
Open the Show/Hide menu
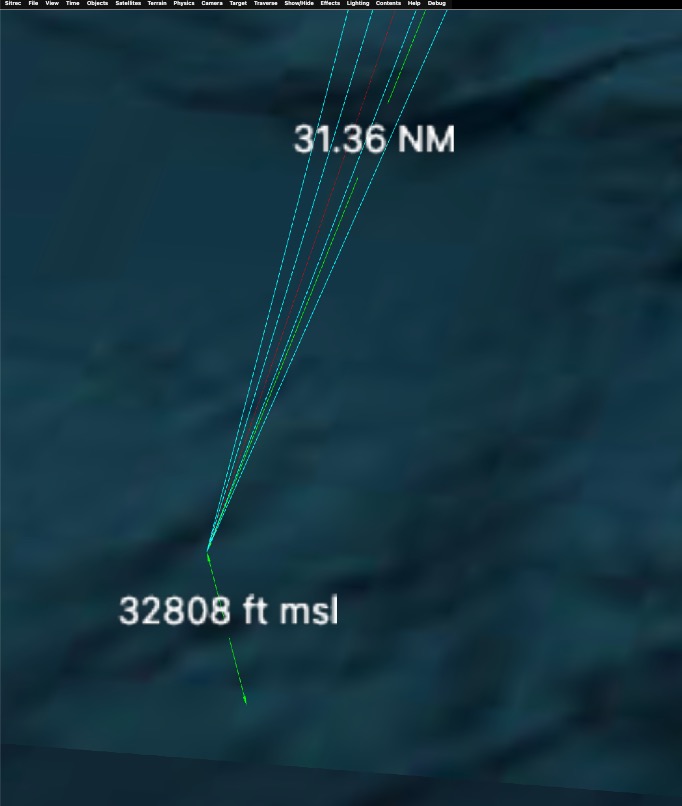click(x=299, y=4)
